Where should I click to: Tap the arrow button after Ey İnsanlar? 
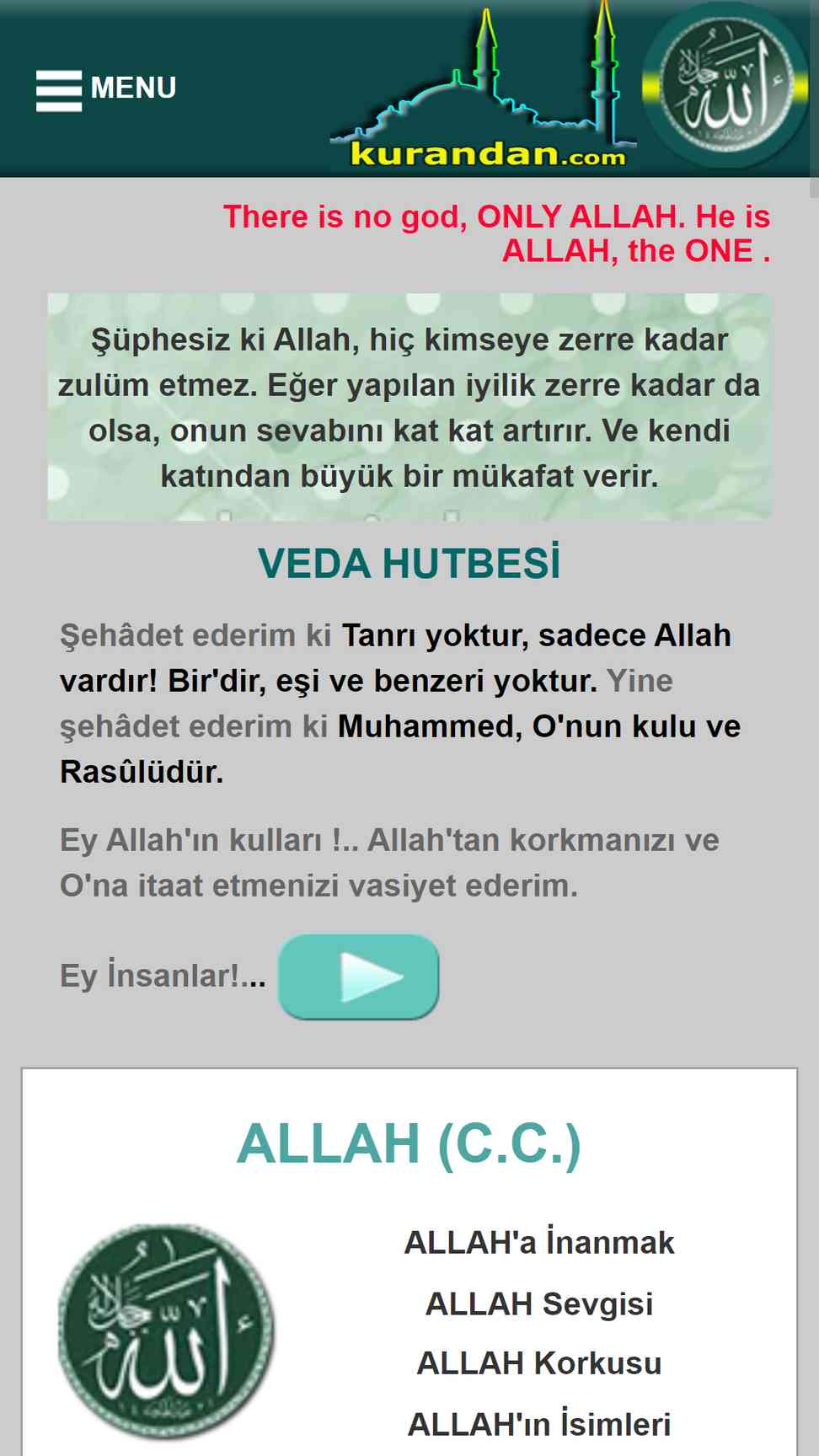[x=359, y=977]
